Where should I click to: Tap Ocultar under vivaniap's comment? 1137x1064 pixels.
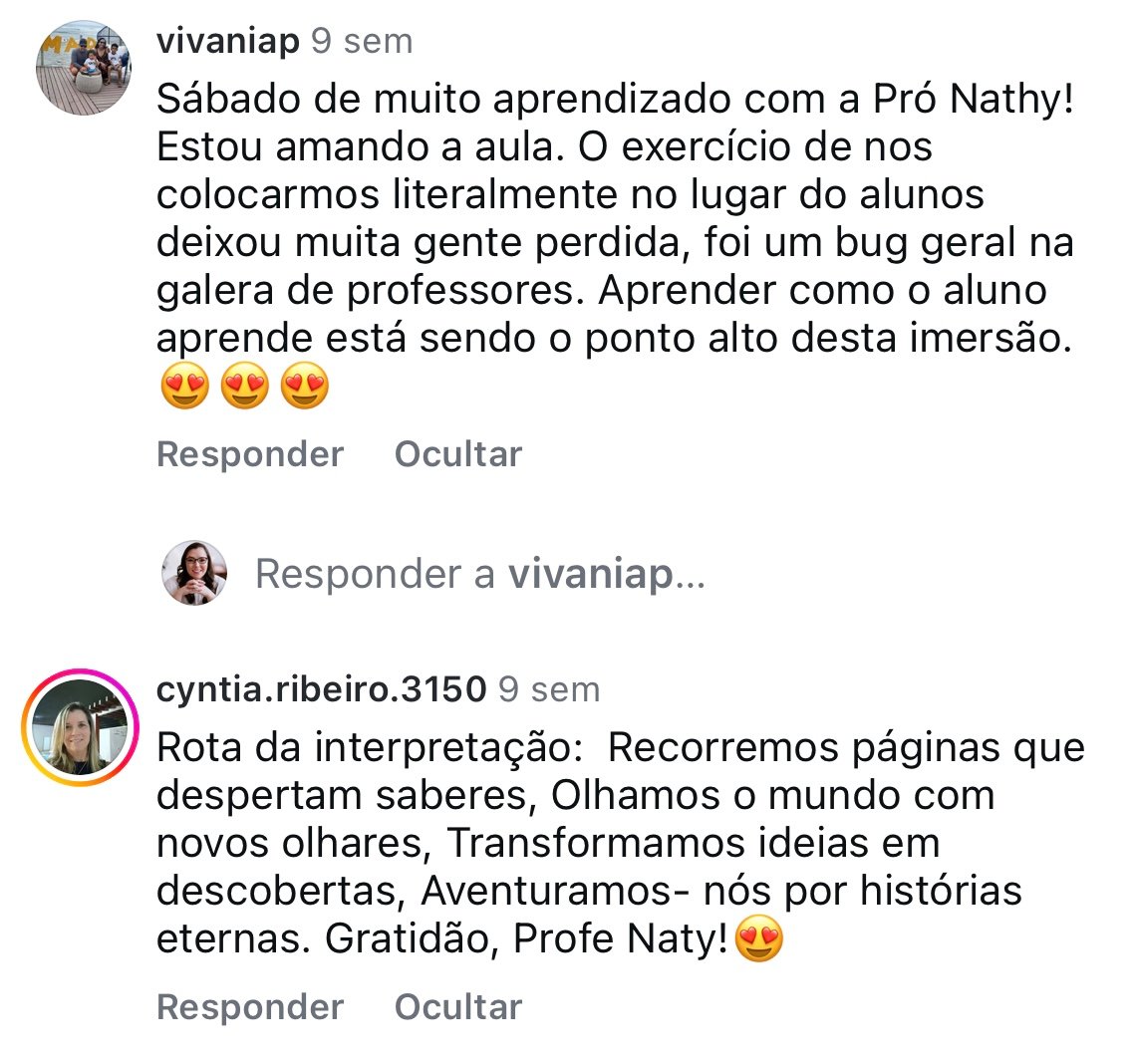(x=457, y=454)
